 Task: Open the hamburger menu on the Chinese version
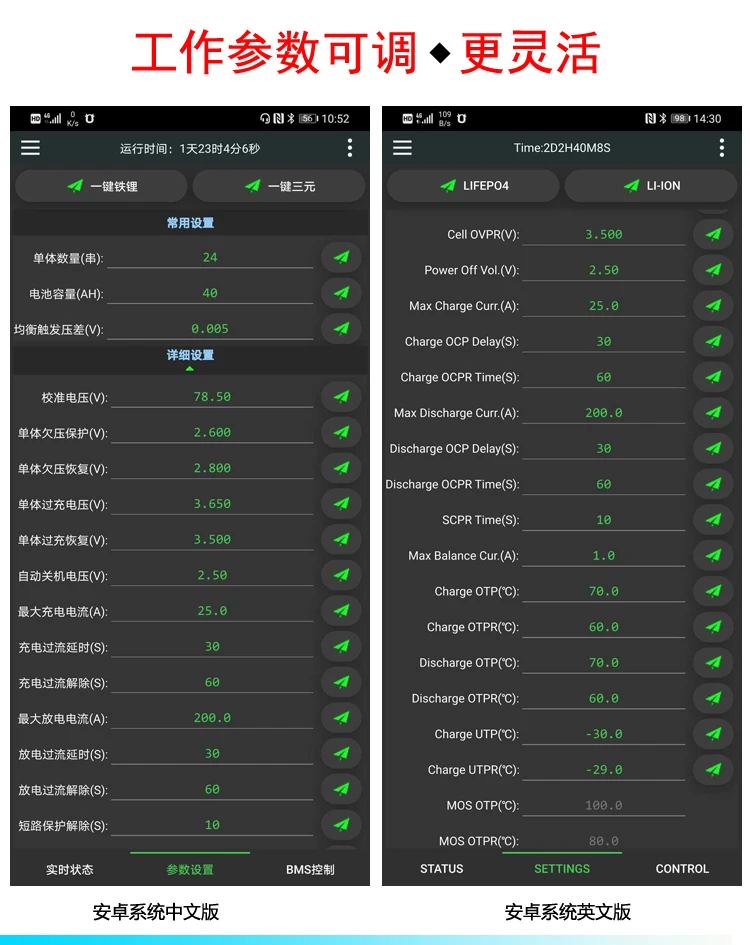(30, 148)
